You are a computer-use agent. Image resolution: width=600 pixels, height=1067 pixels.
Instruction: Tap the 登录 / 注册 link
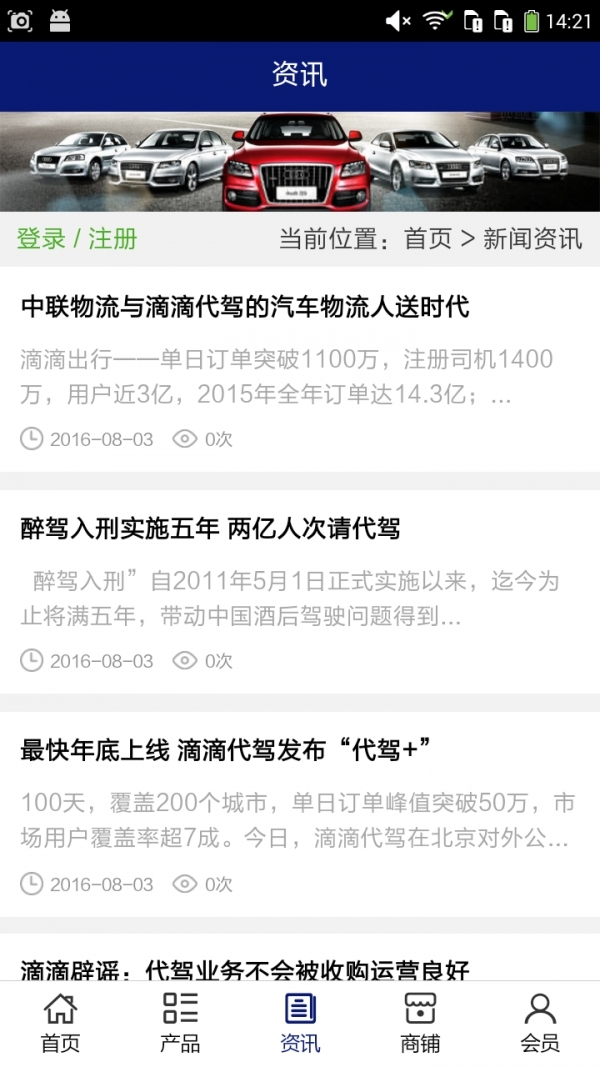(77, 239)
